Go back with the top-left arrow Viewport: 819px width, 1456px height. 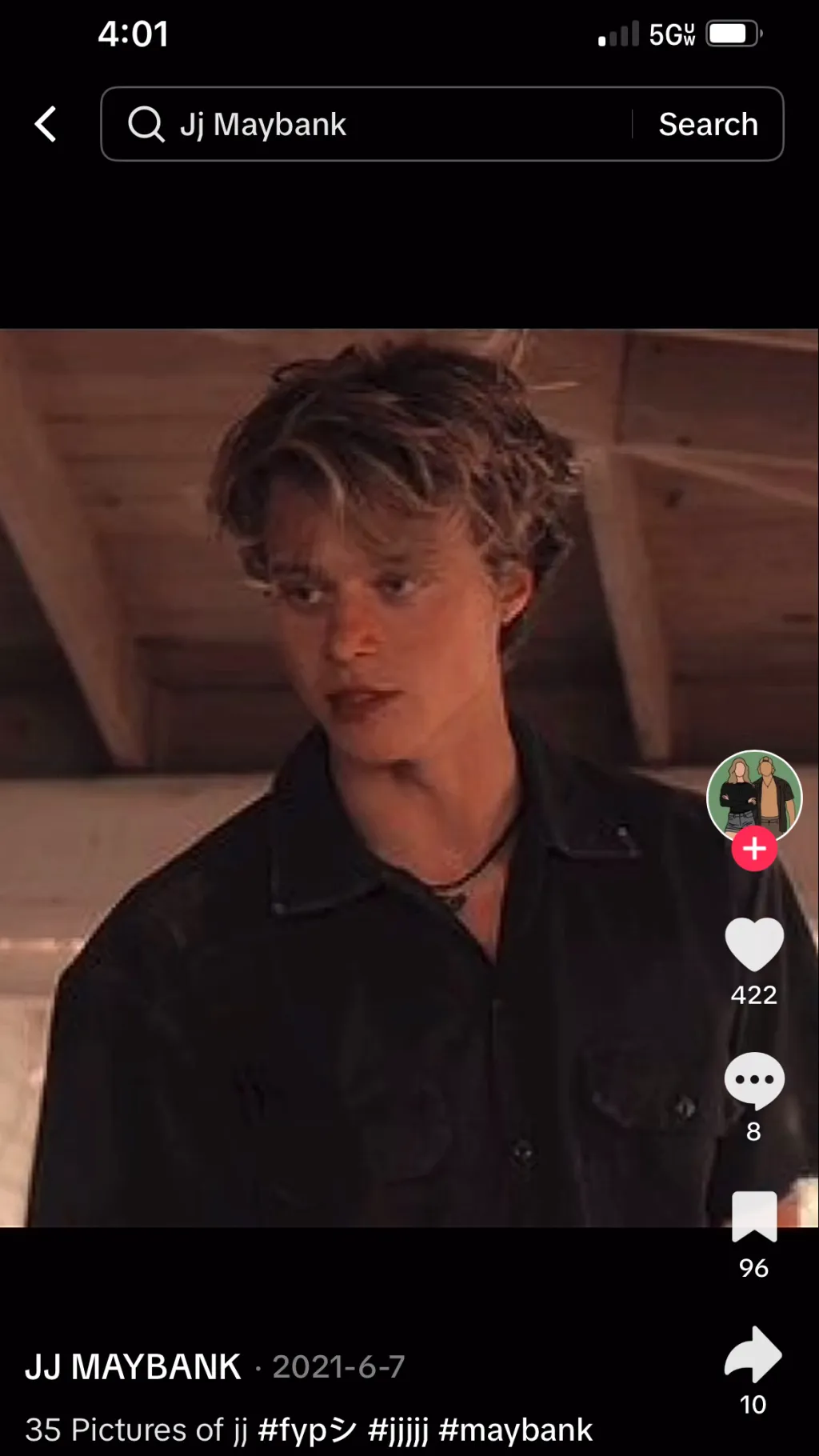[x=46, y=124]
